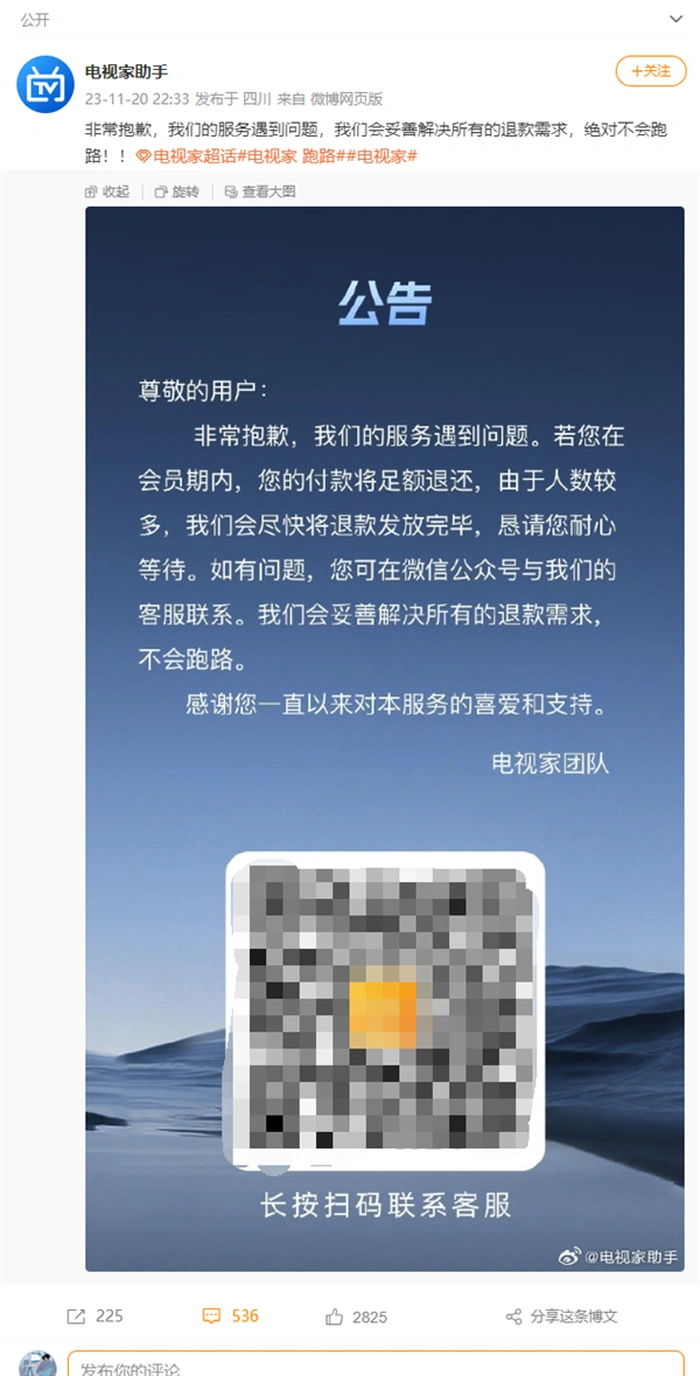This screenshot has height=1376, width=700.
Task: Like the post with 2825 likes
Action: 356,1316
